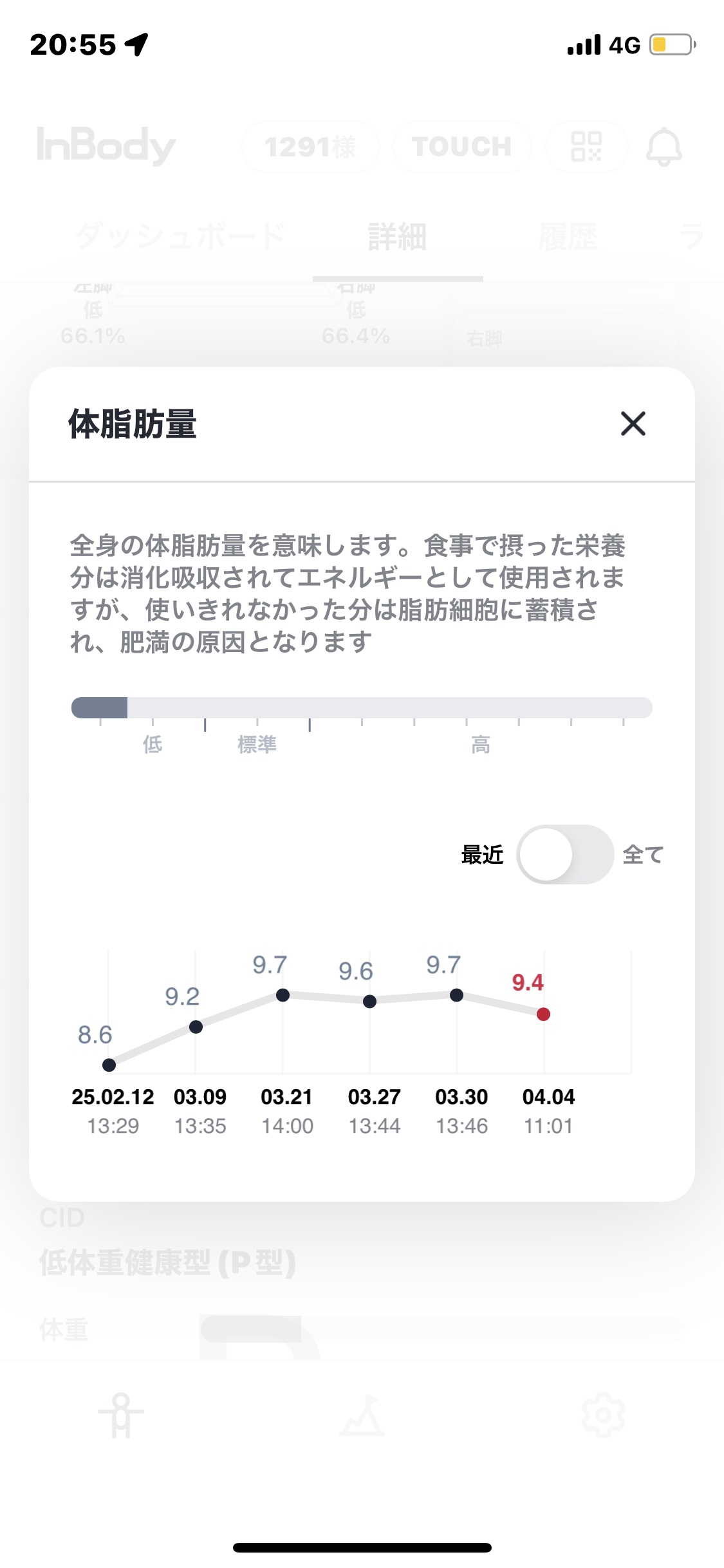The image size is (724, 1568).
Task: Tap the TOUCH button
Action: [461, 147]
